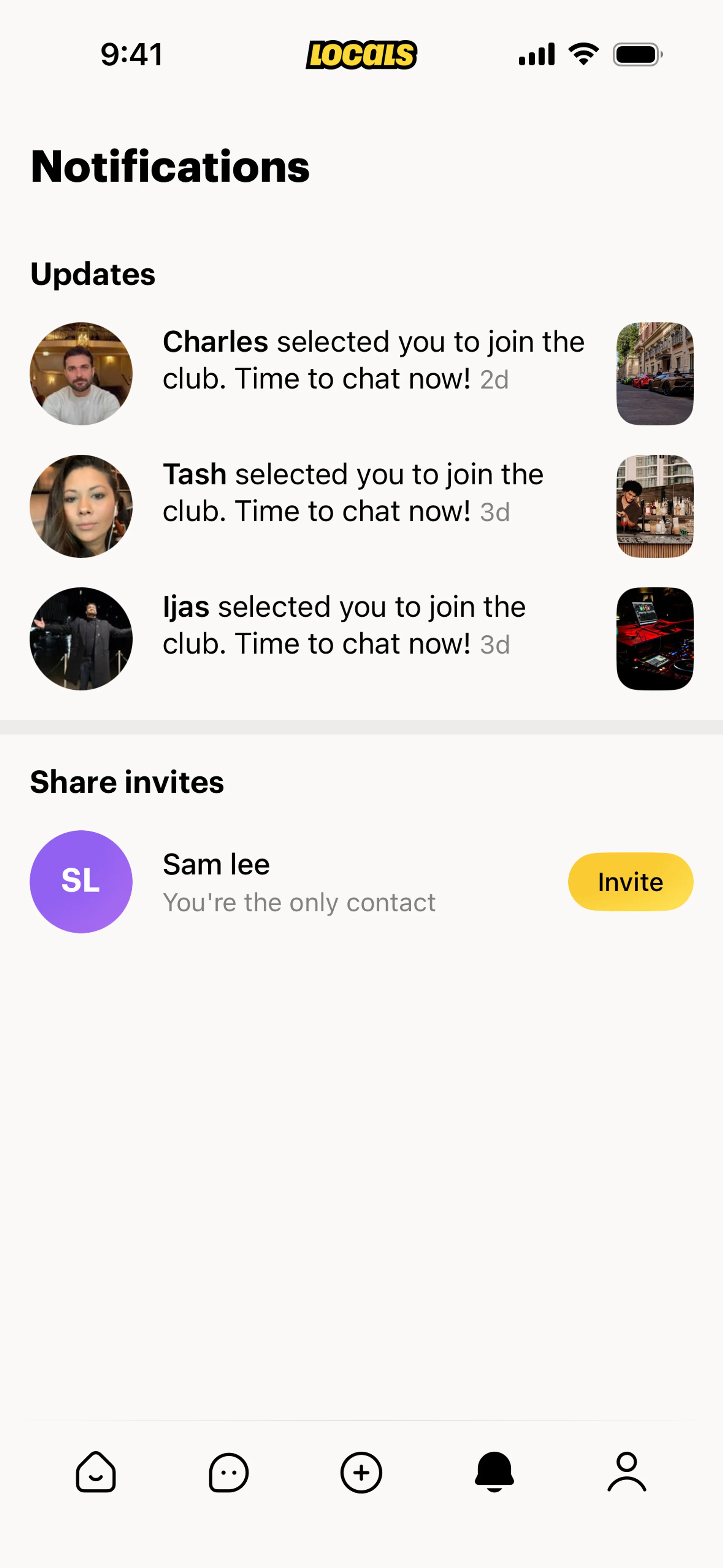Open Tash's club selection notification
This screenshot has width=723, height=1568.
353,492
